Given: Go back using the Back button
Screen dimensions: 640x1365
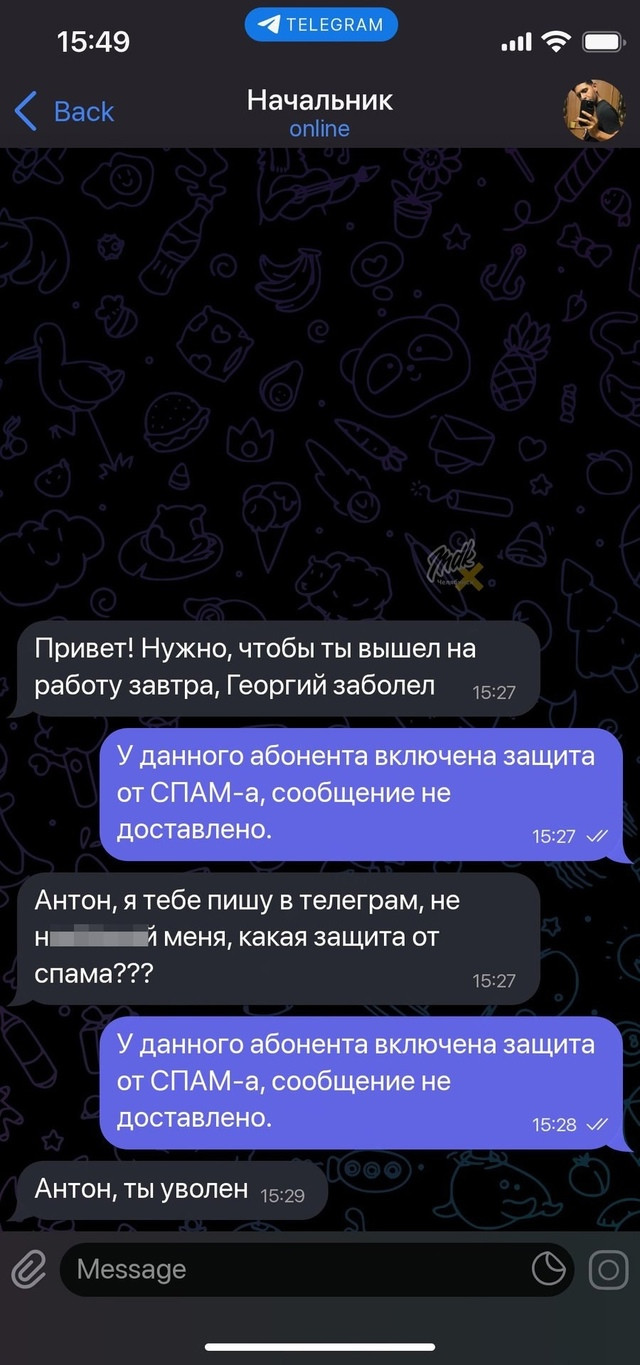Looking at the screenshot, I should pos(64,111).
